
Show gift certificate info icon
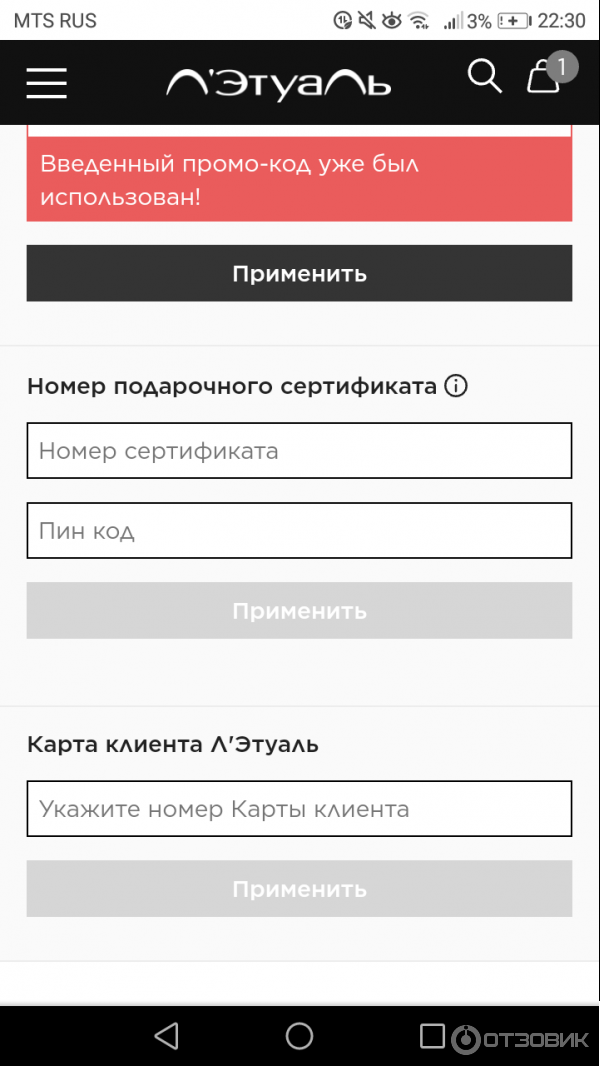[456, 386]
